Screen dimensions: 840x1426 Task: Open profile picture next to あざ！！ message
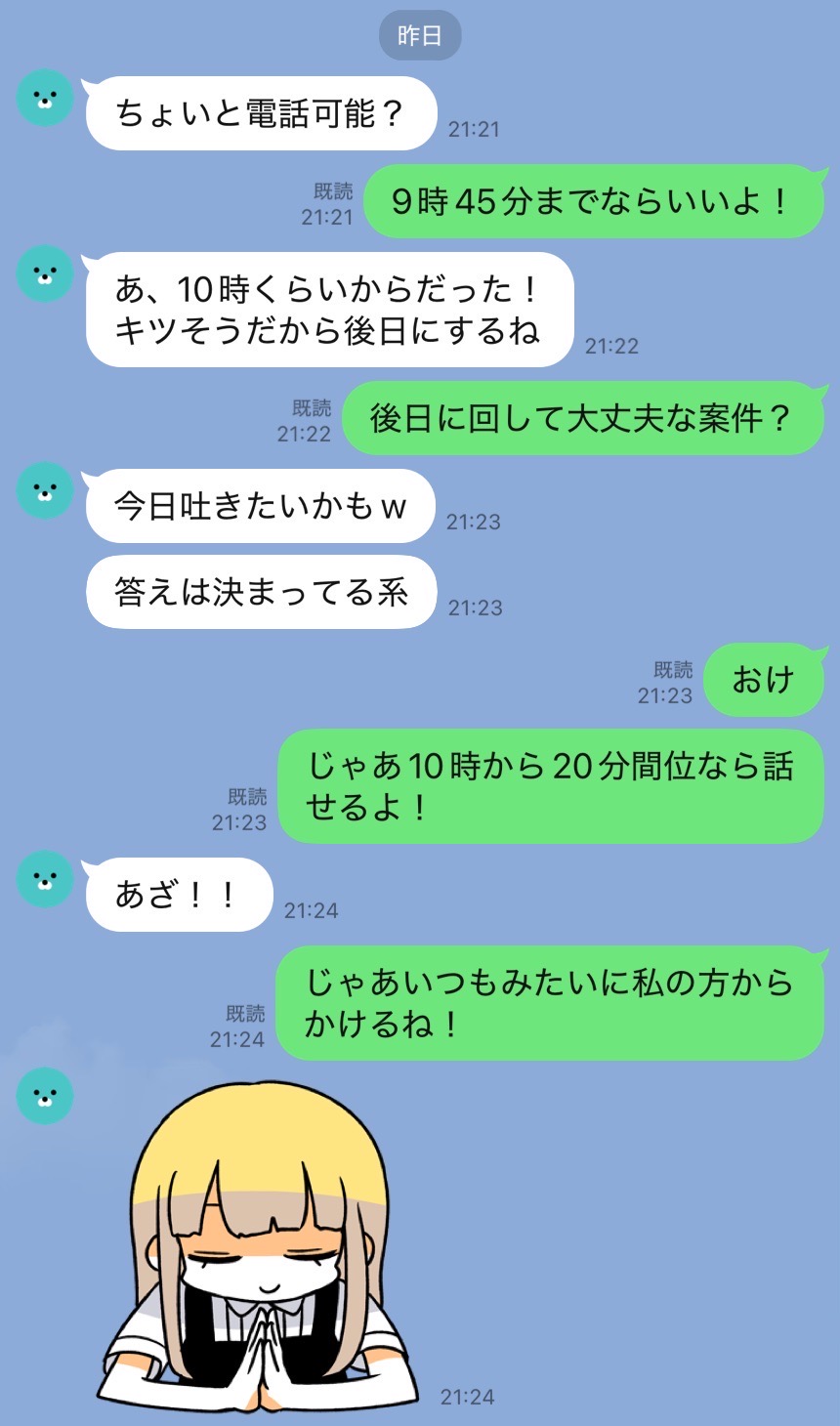point(45,879)
